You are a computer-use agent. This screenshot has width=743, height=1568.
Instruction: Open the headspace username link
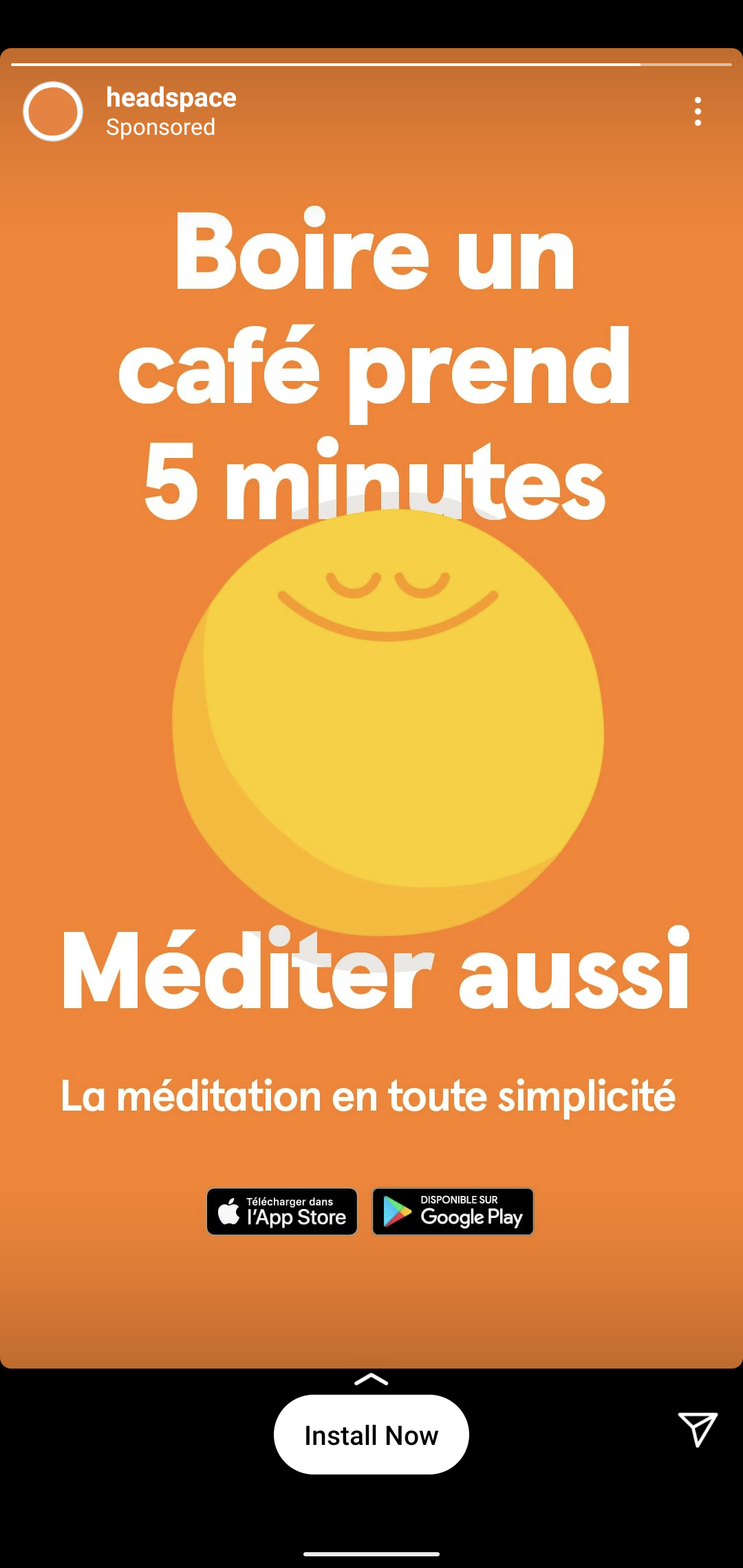pyautogui.click(x=171, y=97)
